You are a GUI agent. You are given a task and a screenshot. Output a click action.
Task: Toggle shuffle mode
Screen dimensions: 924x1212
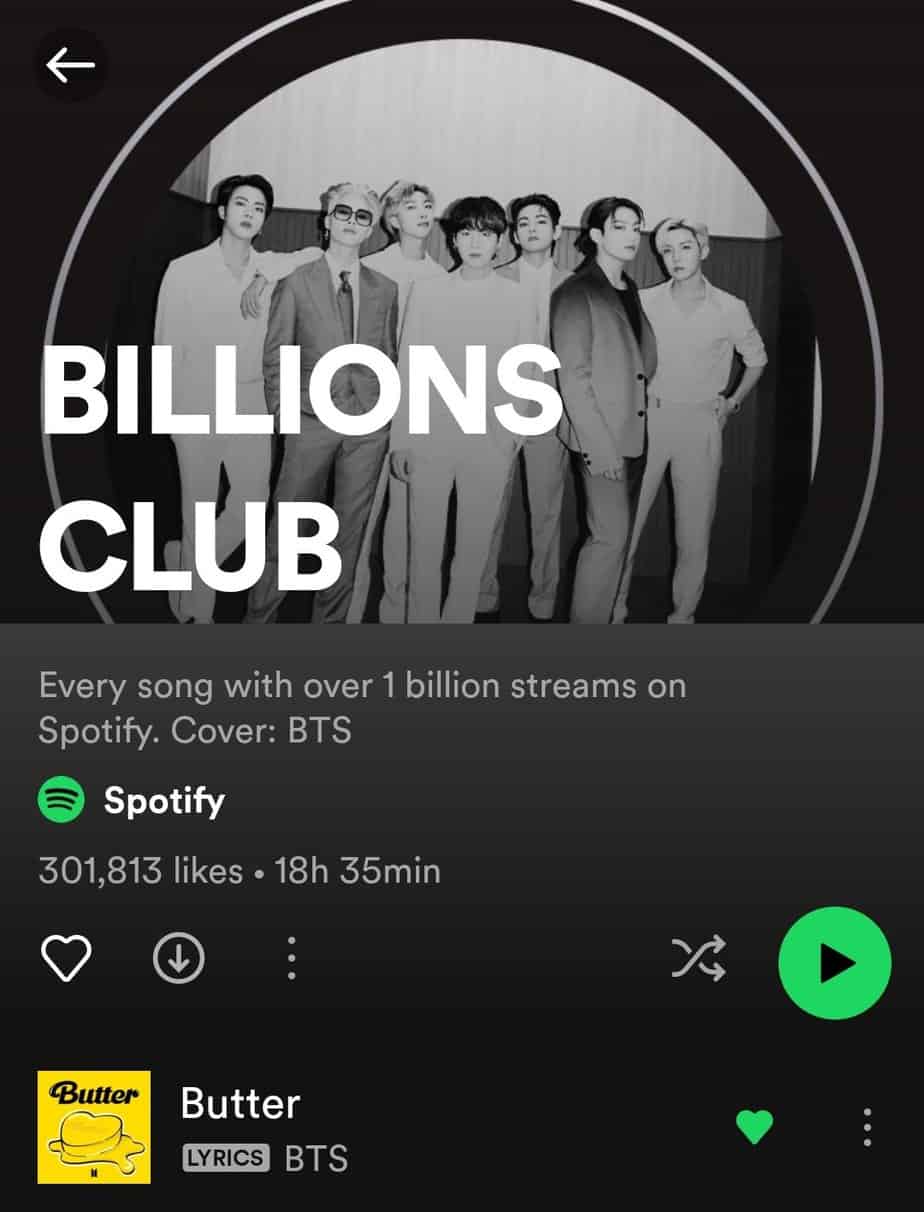pos(698,961)
